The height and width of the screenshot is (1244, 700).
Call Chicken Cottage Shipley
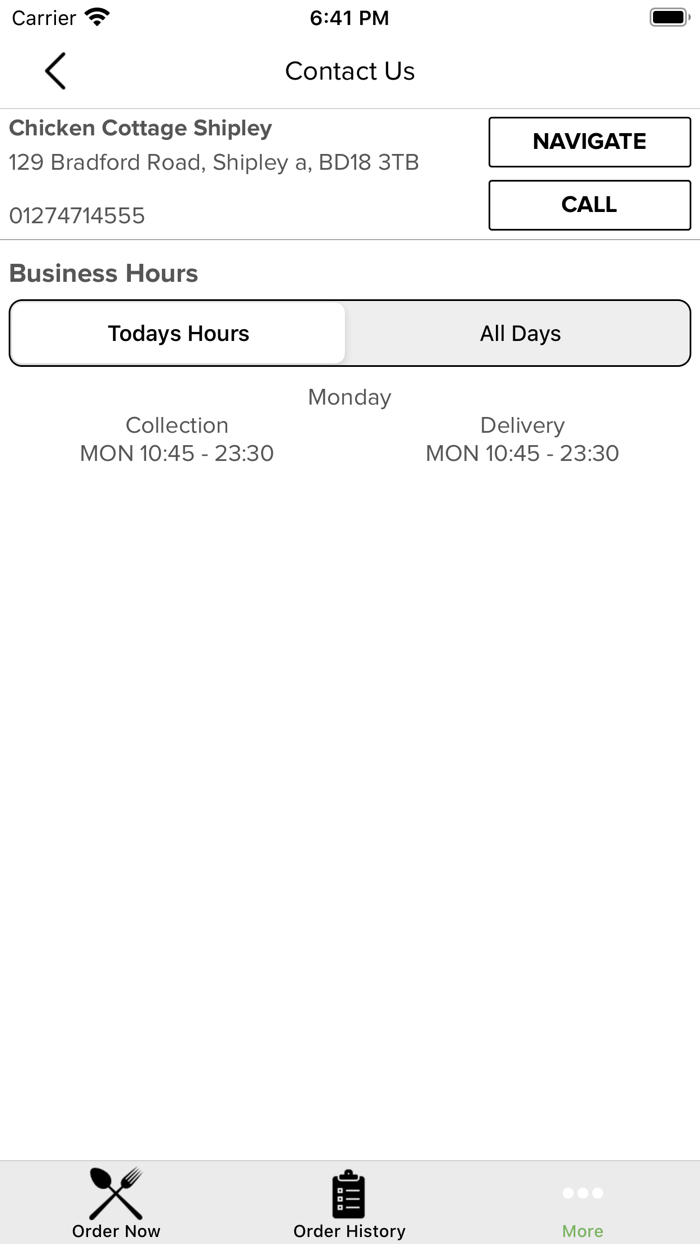tap(589, 205)
